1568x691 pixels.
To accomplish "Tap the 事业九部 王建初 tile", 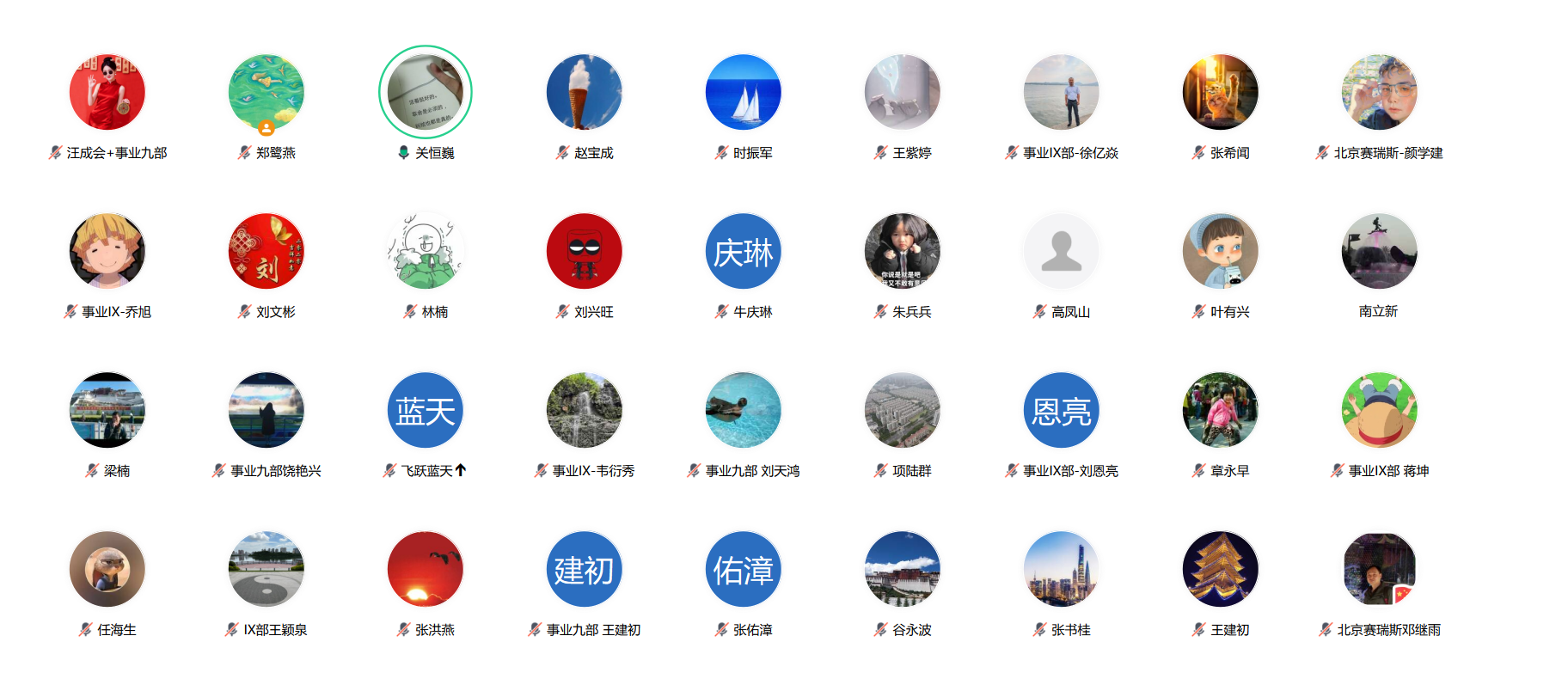I will 585,569.
